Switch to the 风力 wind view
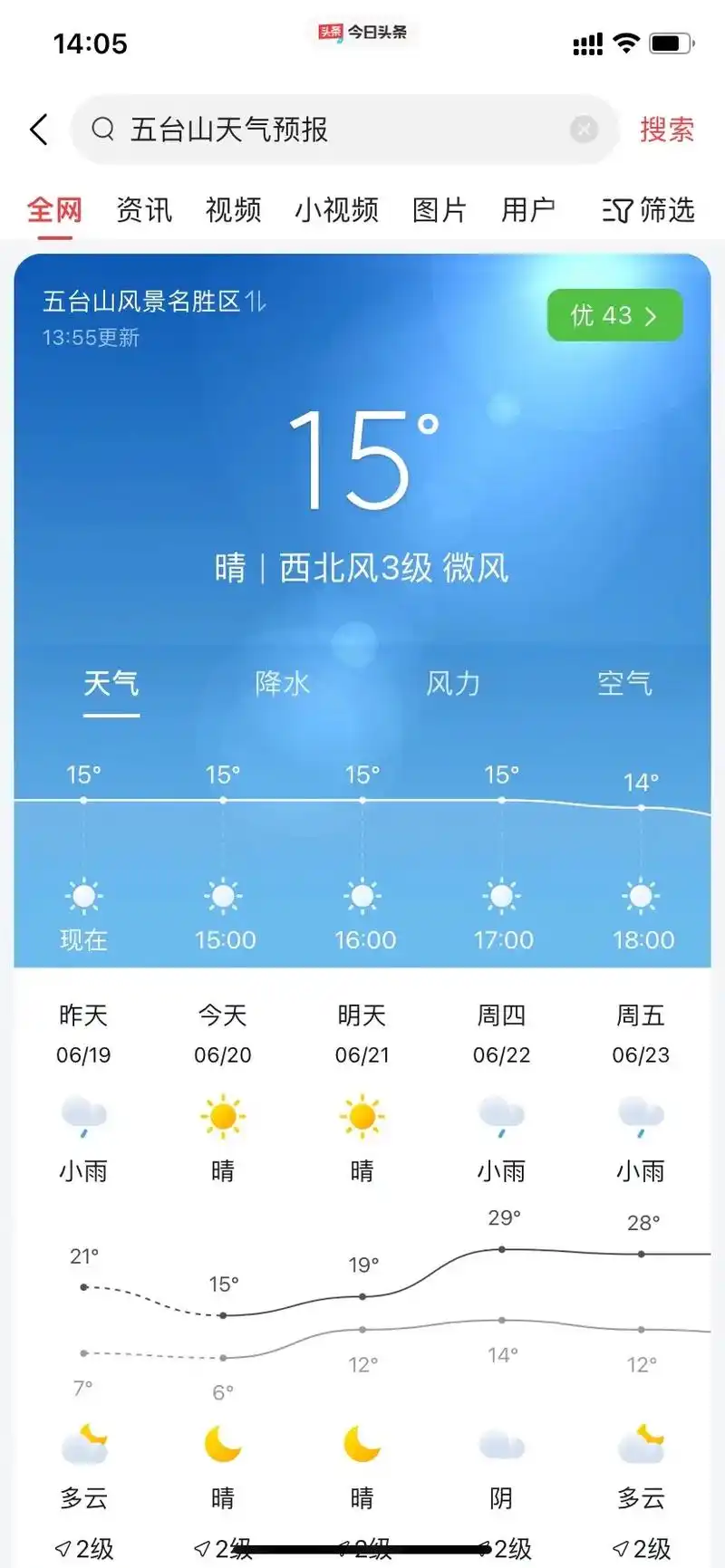 pyautogui.click(x=453, y=685)
